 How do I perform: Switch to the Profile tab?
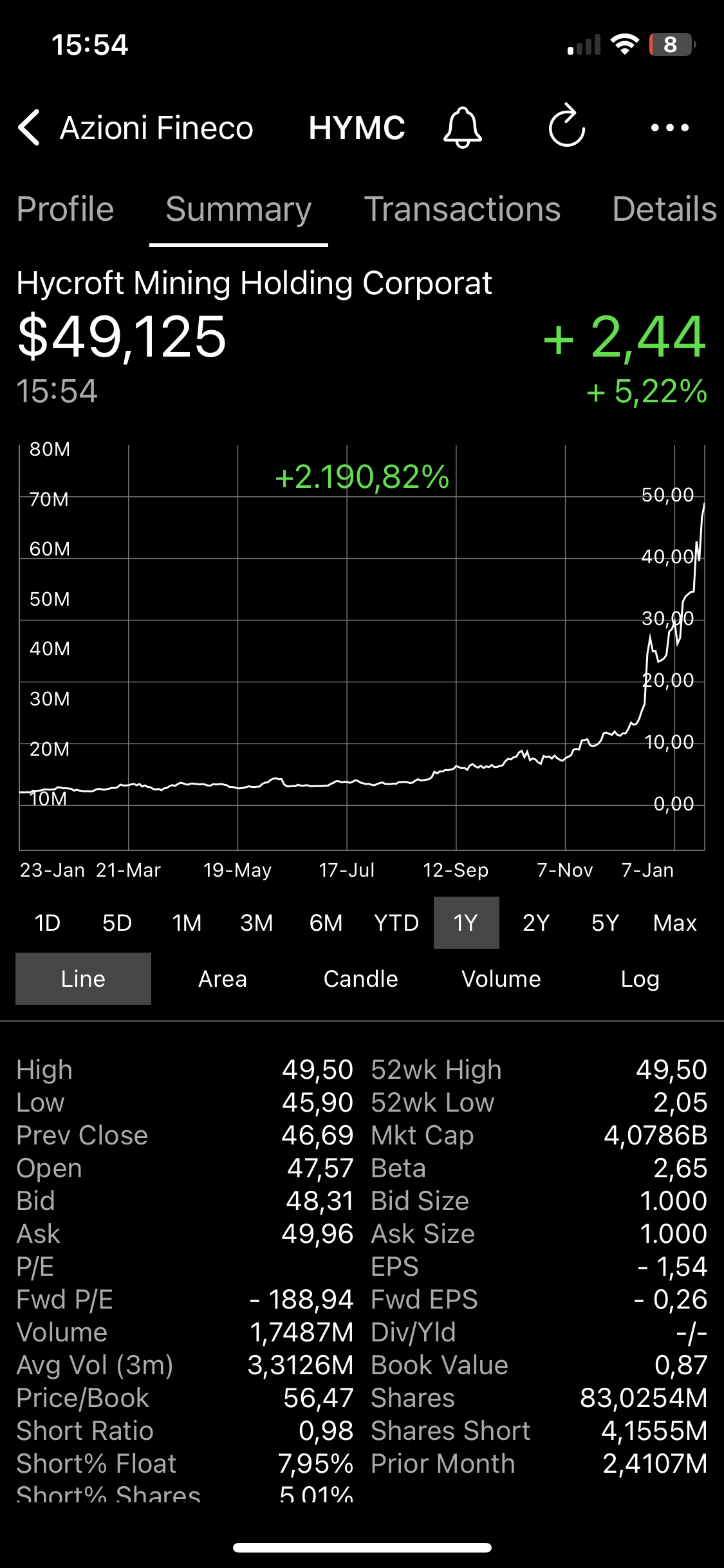pyautogui.click(x=66, y=209)
